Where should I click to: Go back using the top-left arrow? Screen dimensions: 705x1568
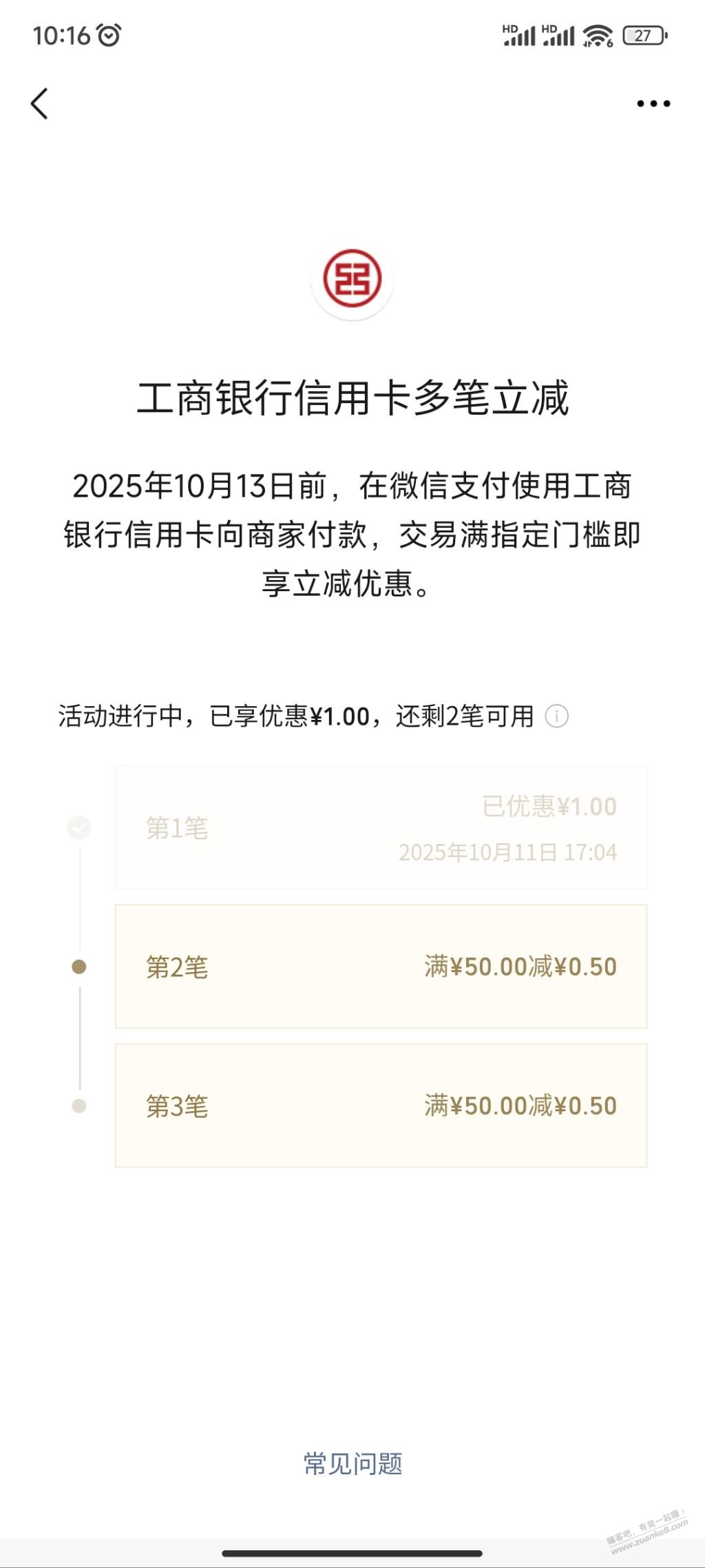[x=40, y=104]
